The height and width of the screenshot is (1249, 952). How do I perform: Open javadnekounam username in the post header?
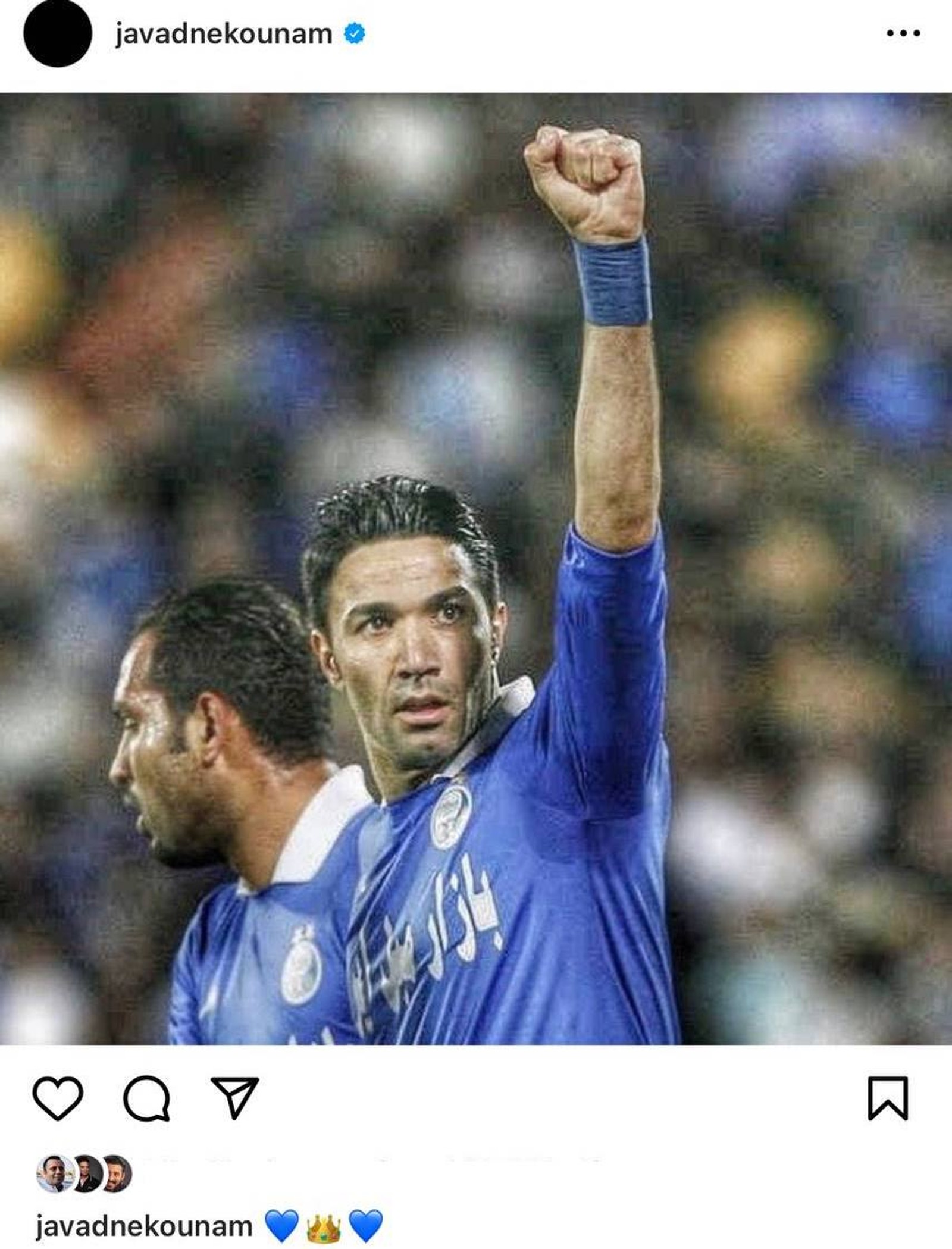tap(224, 34)
